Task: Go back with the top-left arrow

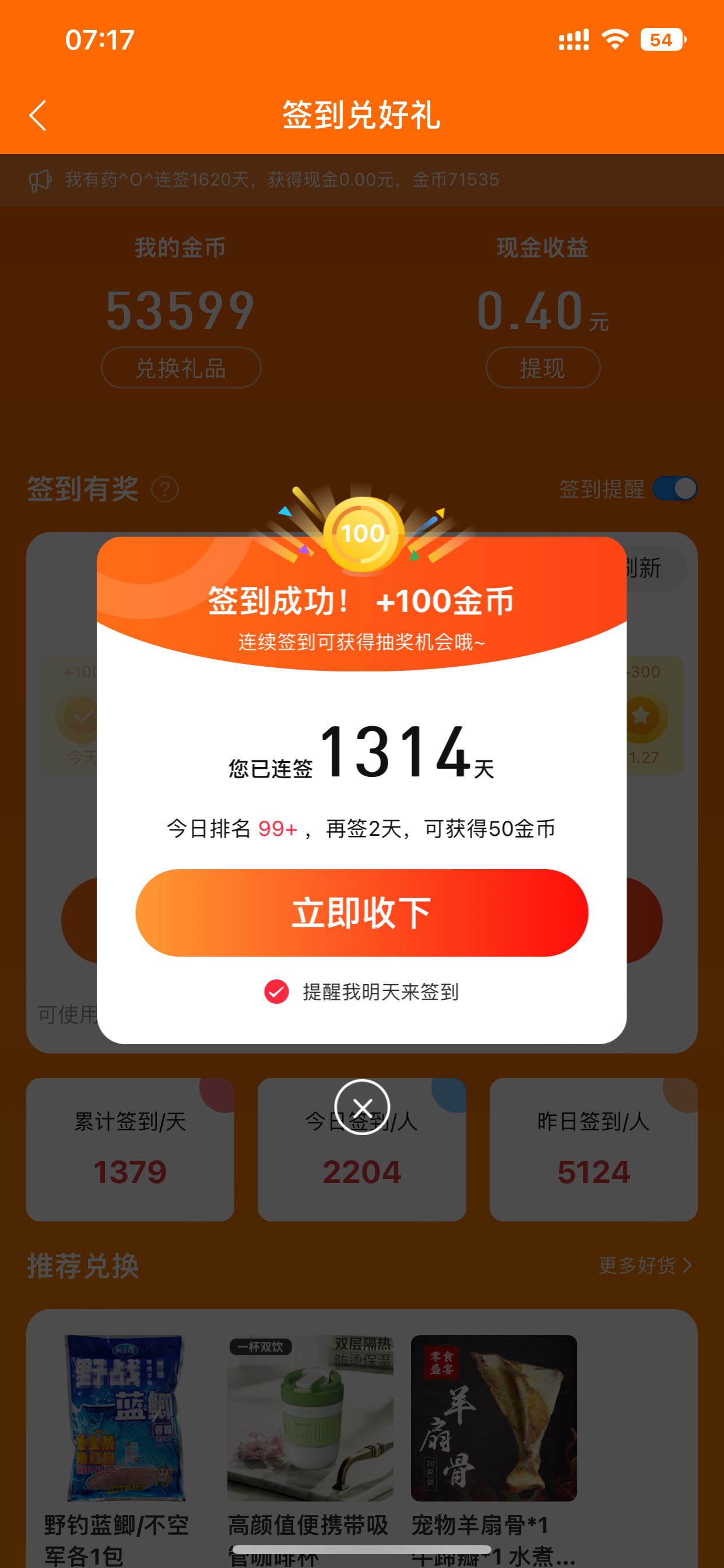Action: (x=38, y=116)
